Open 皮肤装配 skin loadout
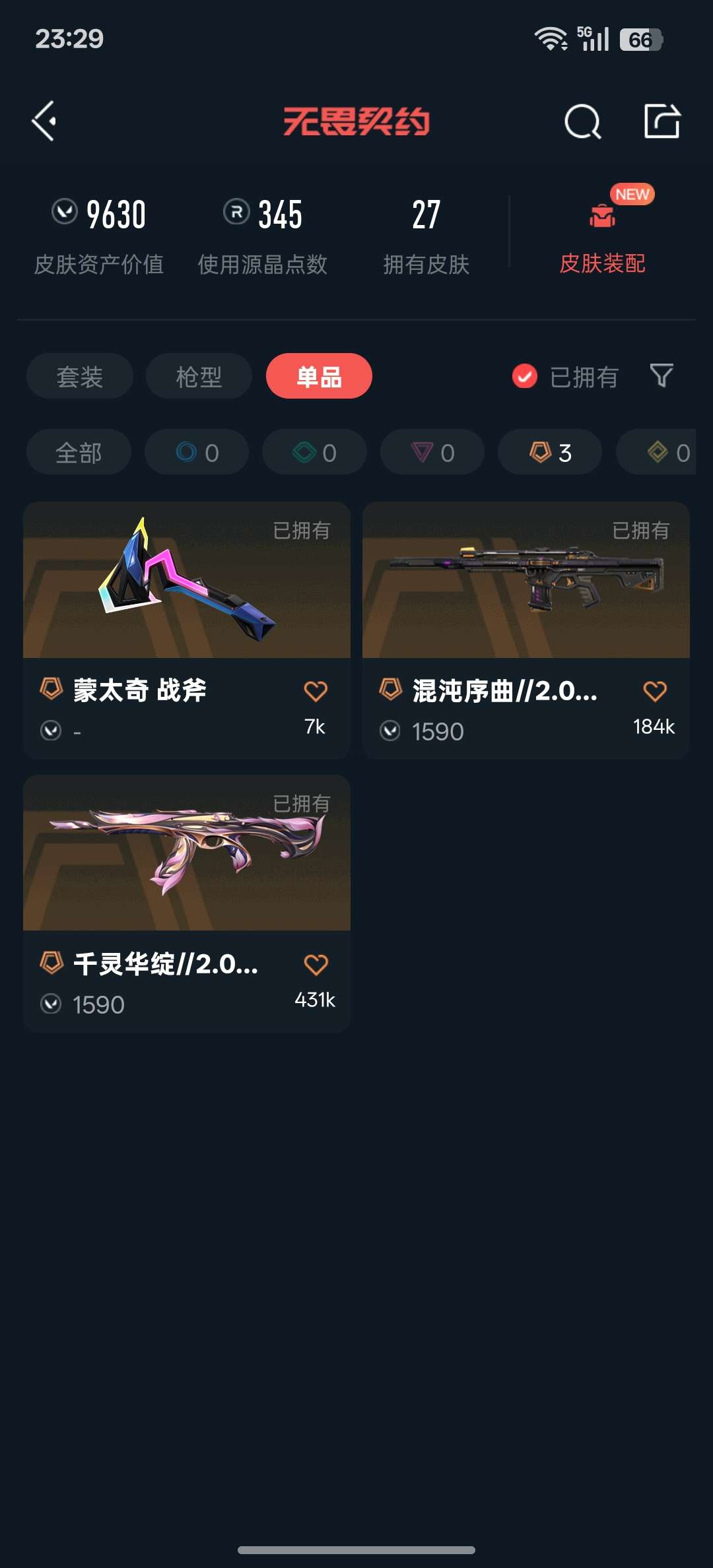The image size is (713, 1568). click(602, 238)
